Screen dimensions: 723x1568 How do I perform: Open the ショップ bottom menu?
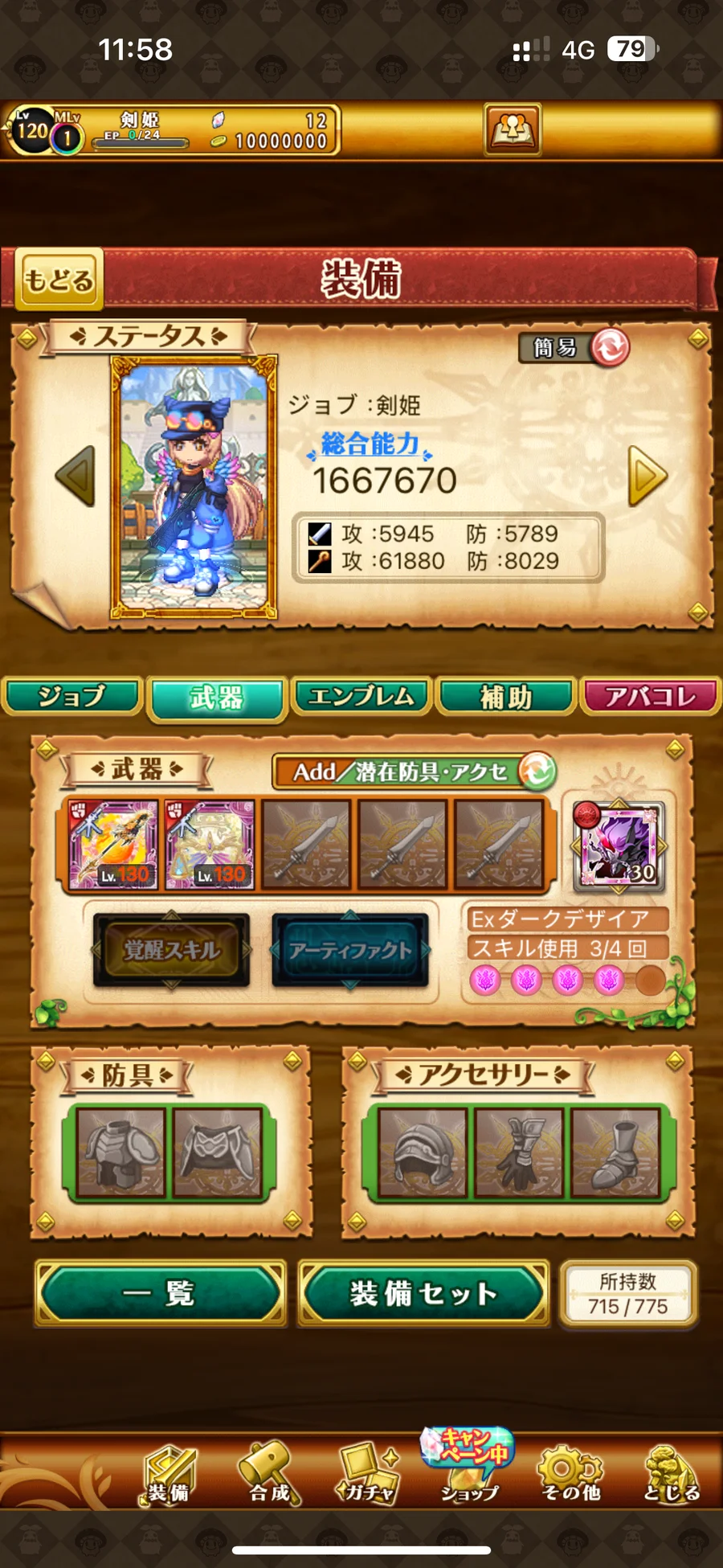469,1473
